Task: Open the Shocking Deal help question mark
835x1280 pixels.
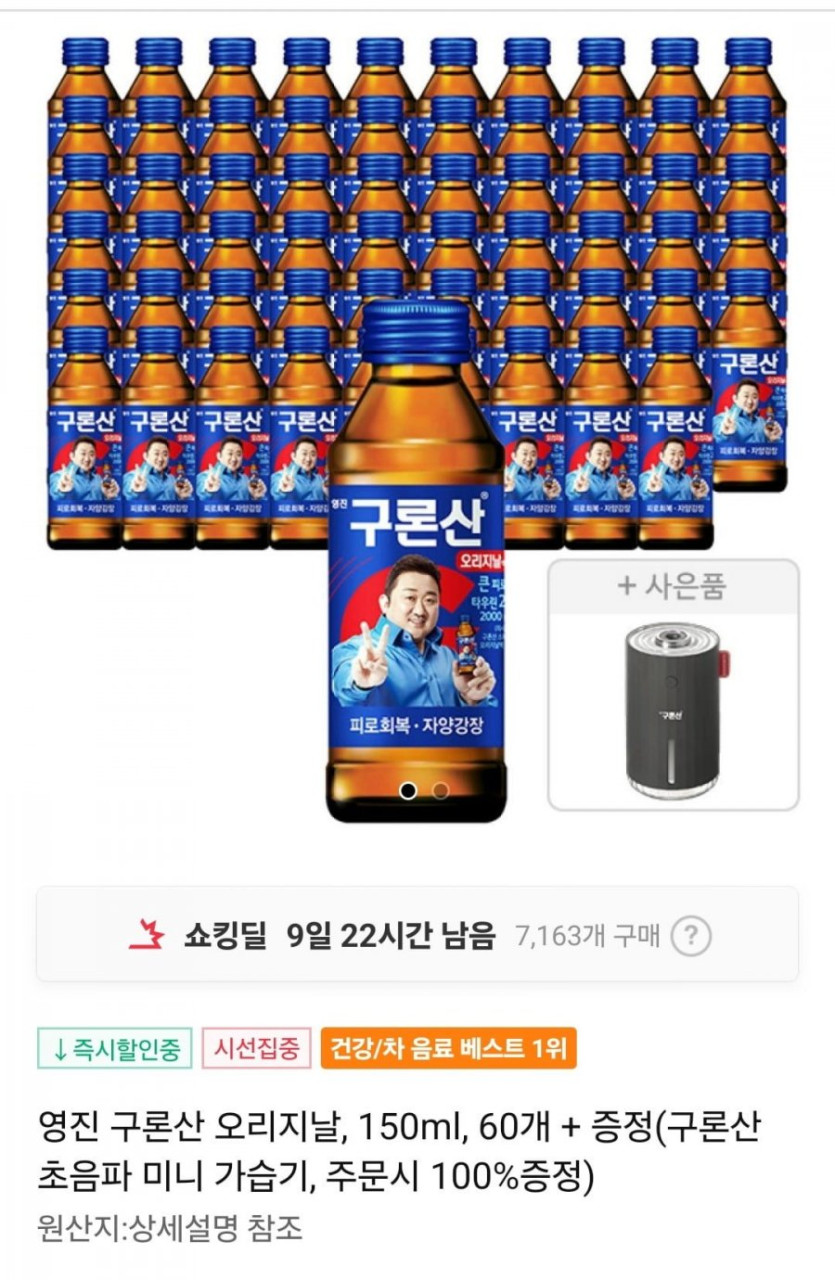Action: pos(691,937)
